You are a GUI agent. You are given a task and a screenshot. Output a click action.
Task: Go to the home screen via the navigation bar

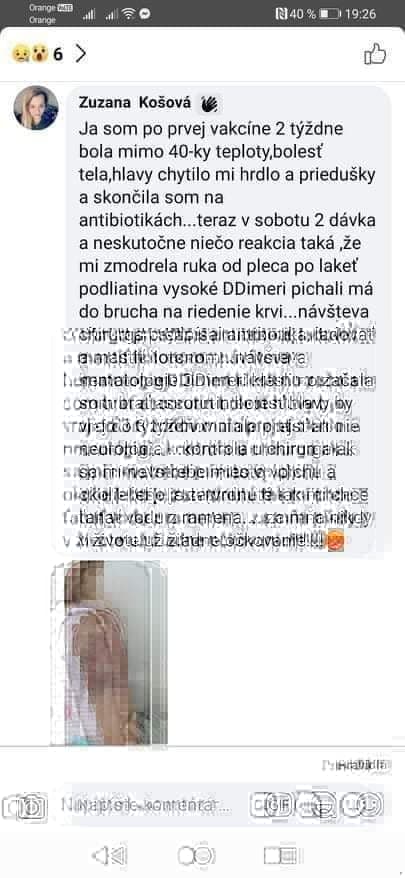(x=195, y=855)
